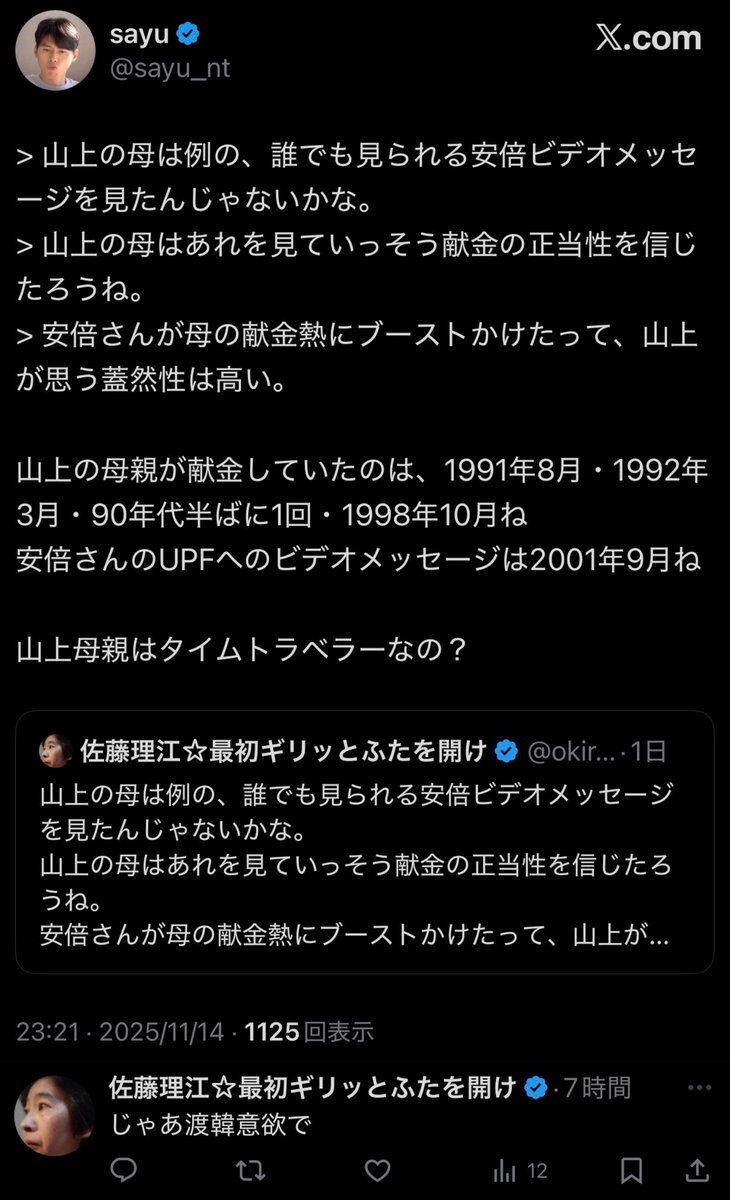Reply to the じゃあ渡韓意欲で comment

coord(123,1170)
